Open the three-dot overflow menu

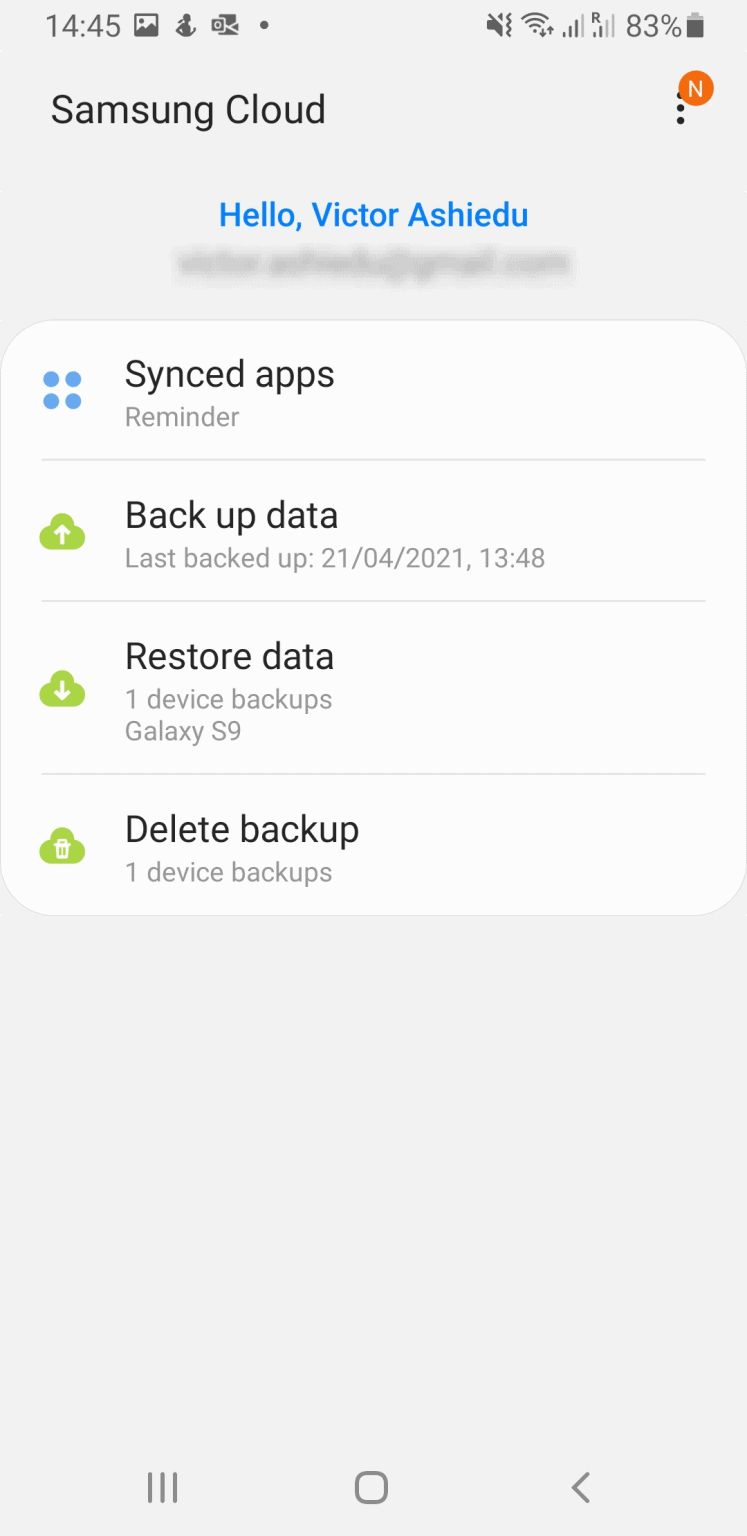click(679, 110)
